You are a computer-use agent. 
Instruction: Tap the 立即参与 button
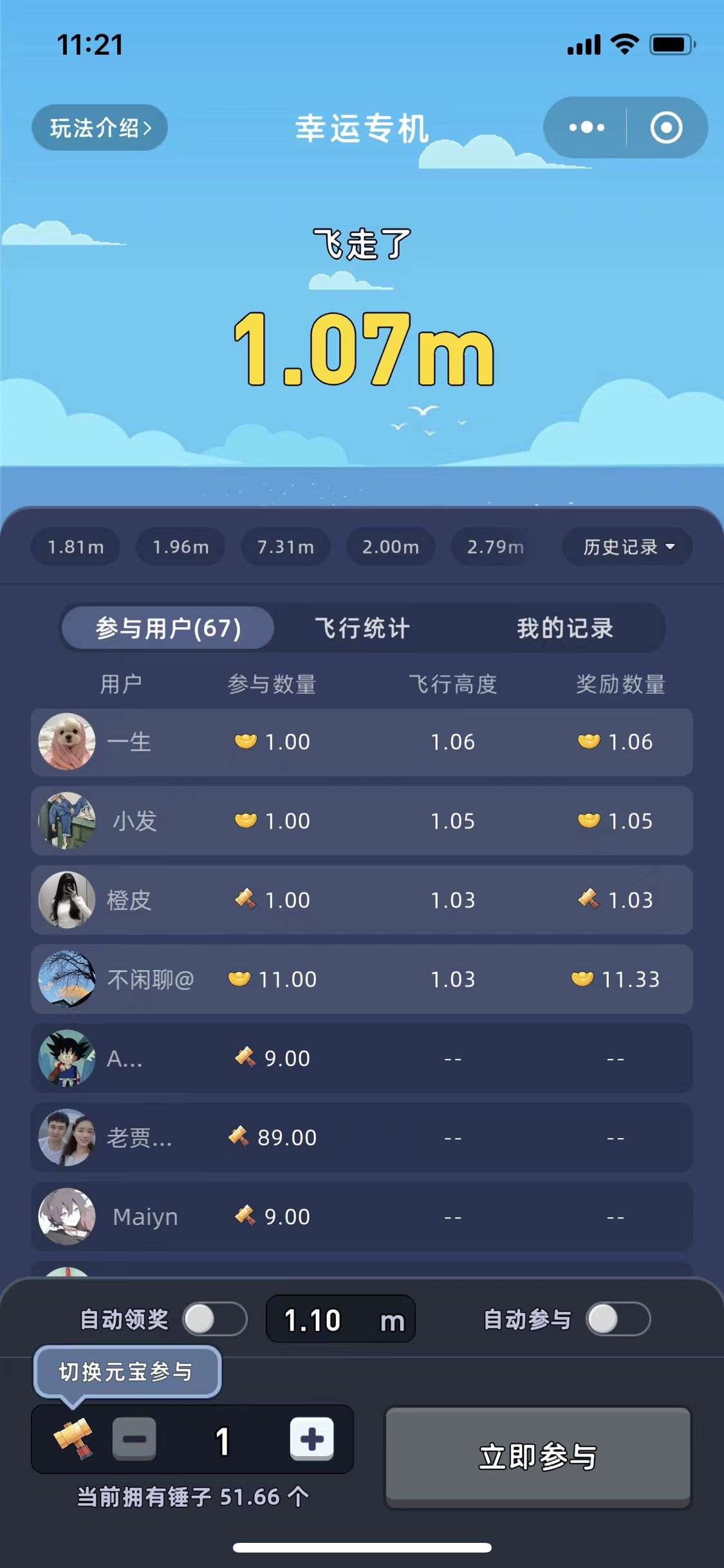click(x=537, y=1457)
